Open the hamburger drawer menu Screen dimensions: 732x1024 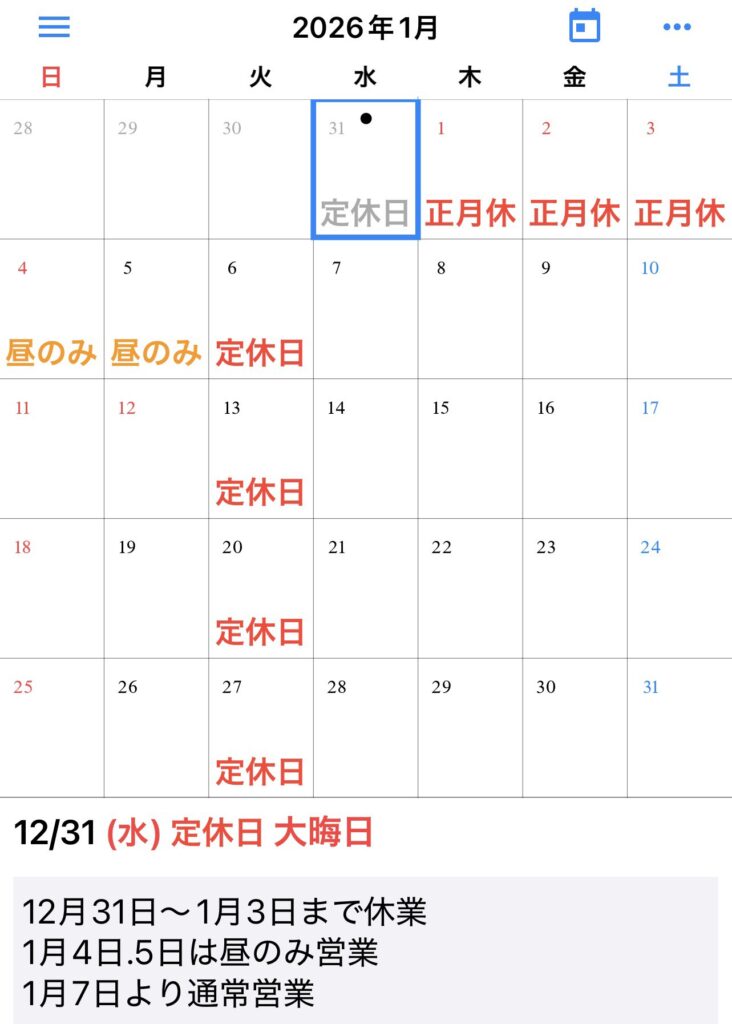[x=54, y=27]
